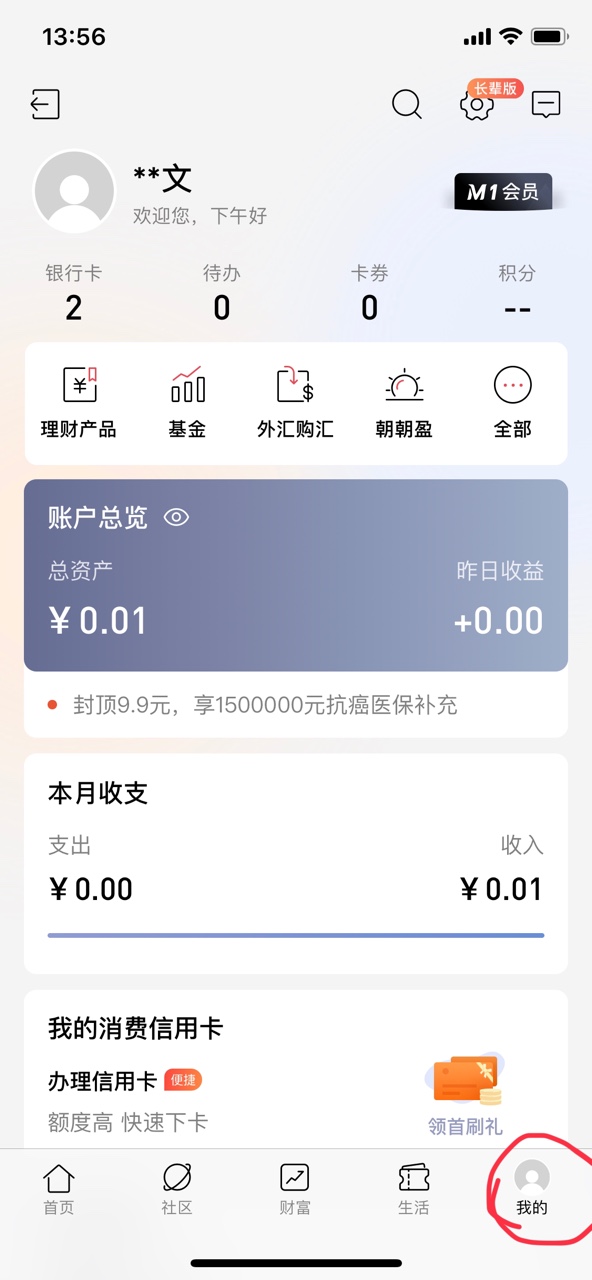Screen dimensions: 592x1280
Task: Open 待办 pending items
Action: (x=222, y=292)
